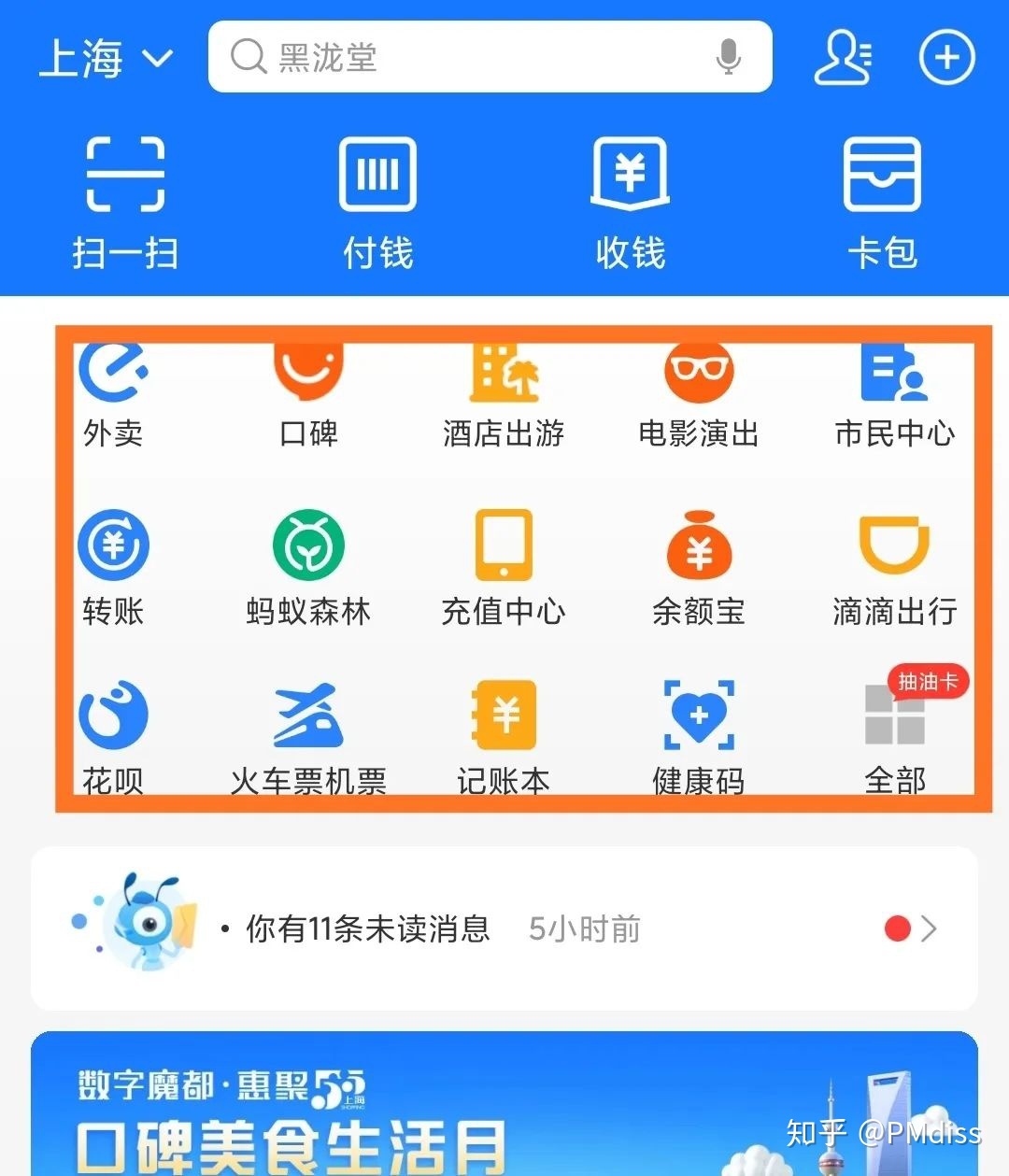Open 付钱 payment code

tap(377, 203)
